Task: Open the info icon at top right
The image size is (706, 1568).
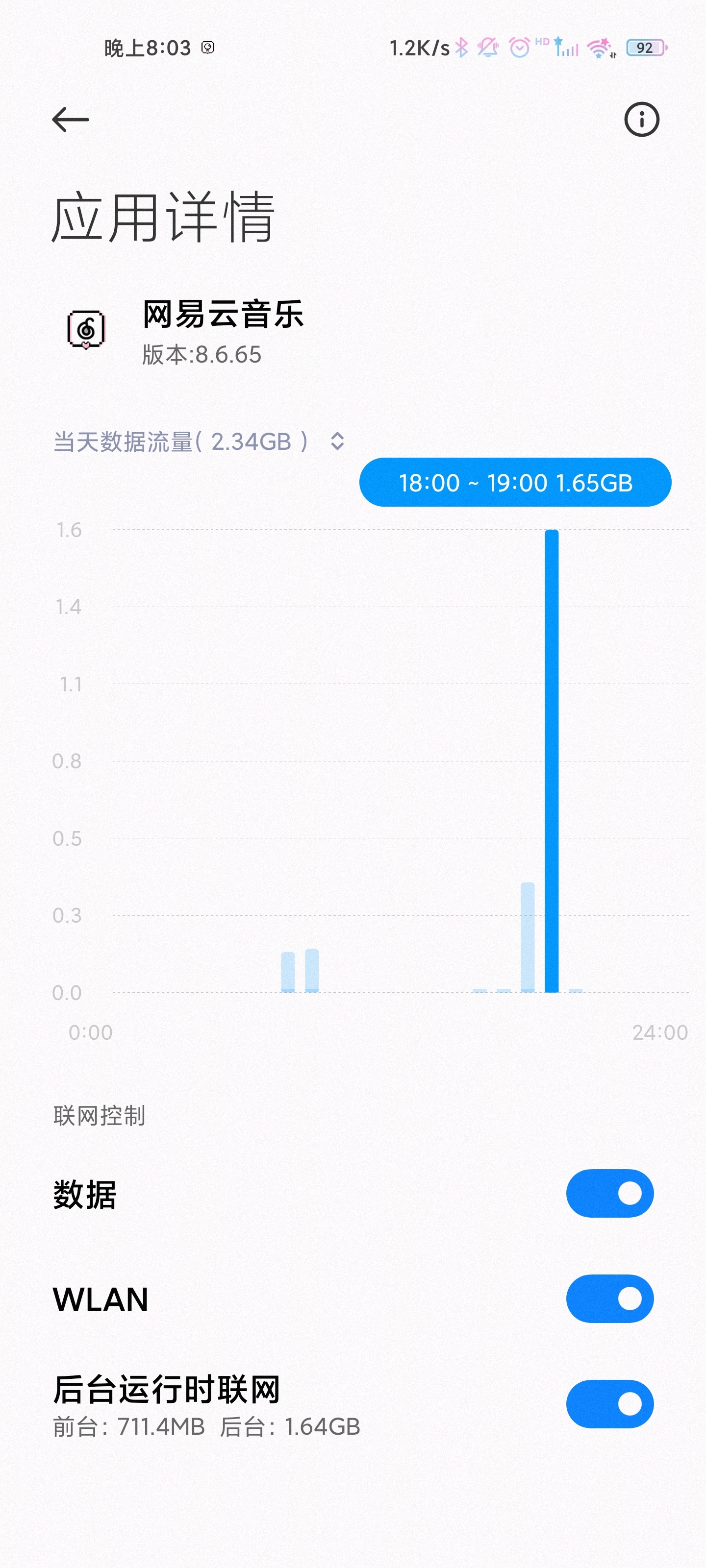Action: 641,119
